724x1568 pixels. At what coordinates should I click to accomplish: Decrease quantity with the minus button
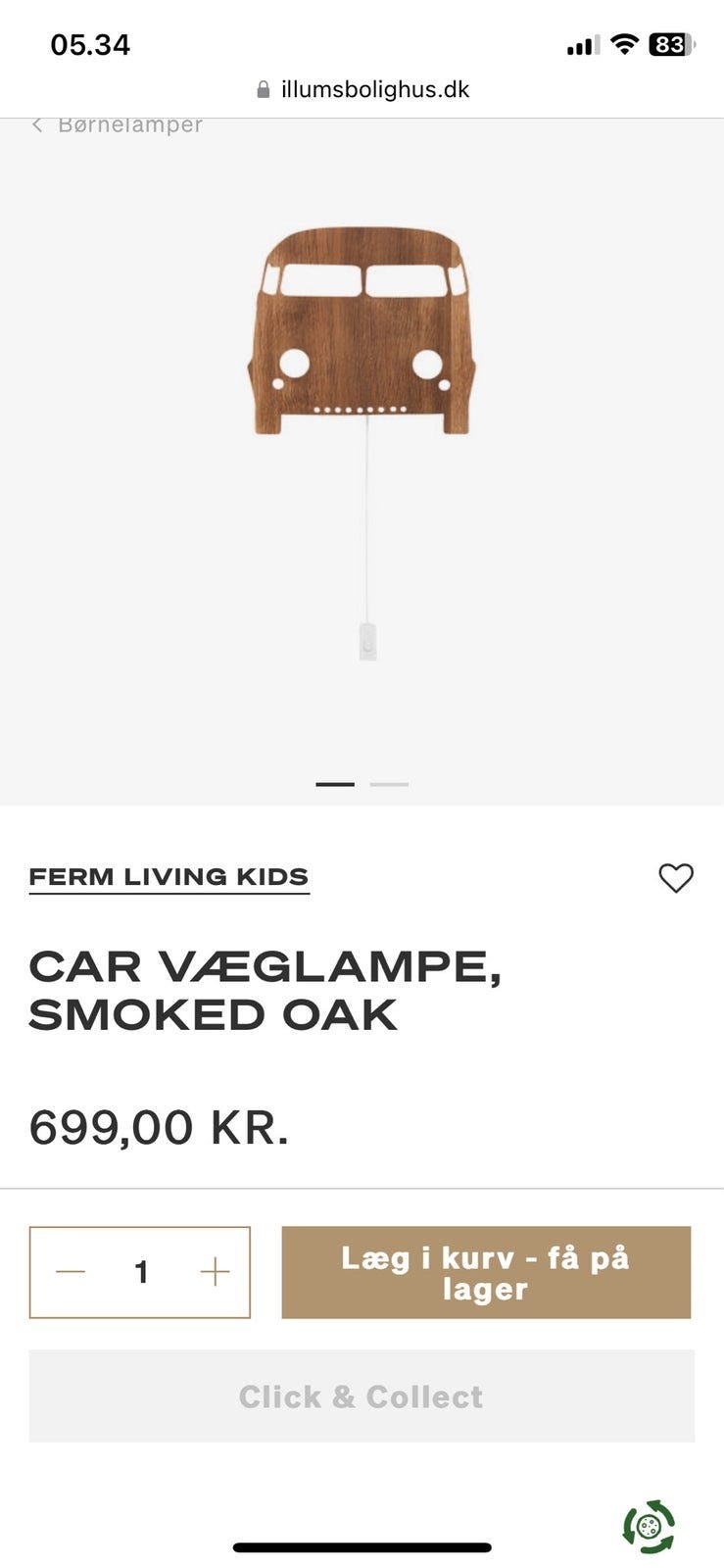tap(71, 1272)
